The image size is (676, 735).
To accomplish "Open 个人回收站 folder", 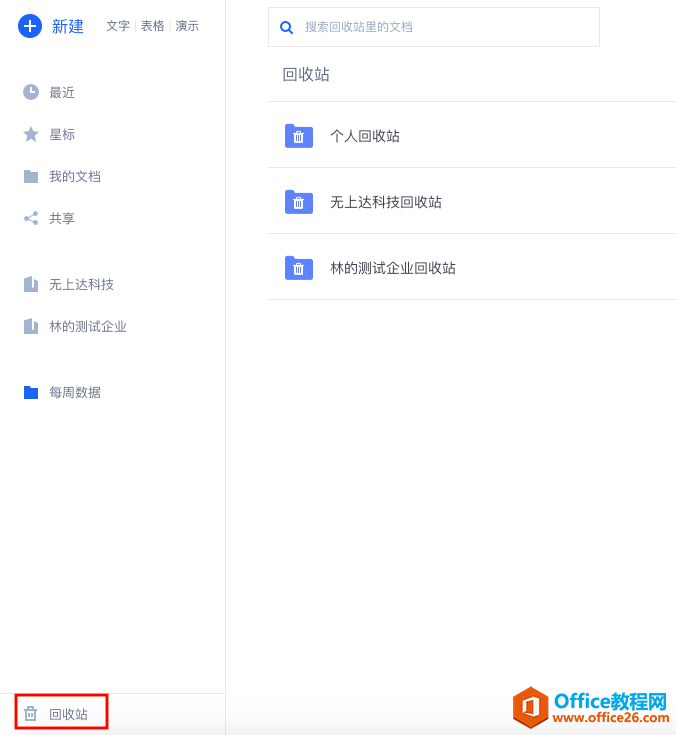I will click(364, 136).
